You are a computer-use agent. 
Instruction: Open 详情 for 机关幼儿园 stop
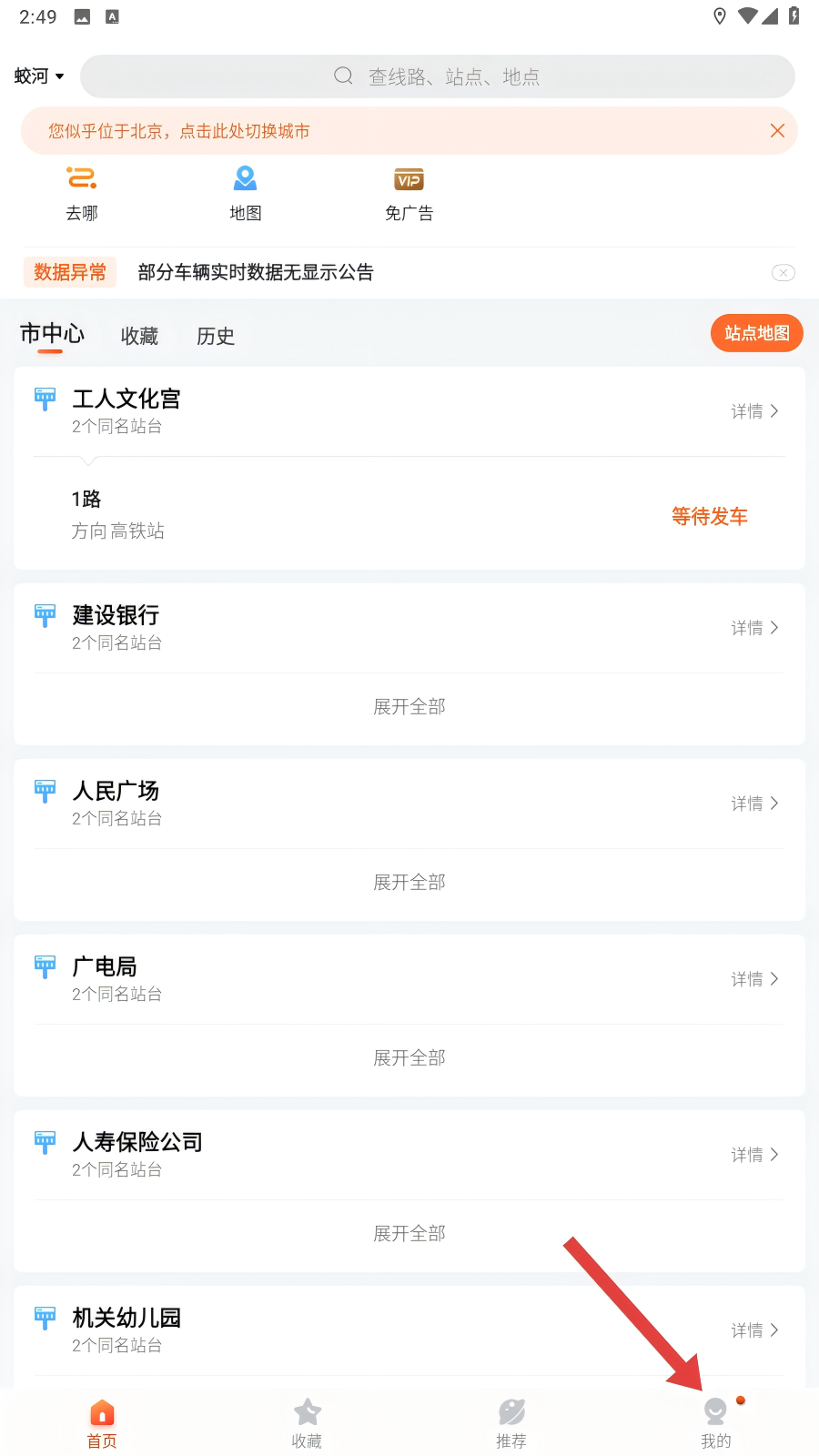coord(754,1330)
